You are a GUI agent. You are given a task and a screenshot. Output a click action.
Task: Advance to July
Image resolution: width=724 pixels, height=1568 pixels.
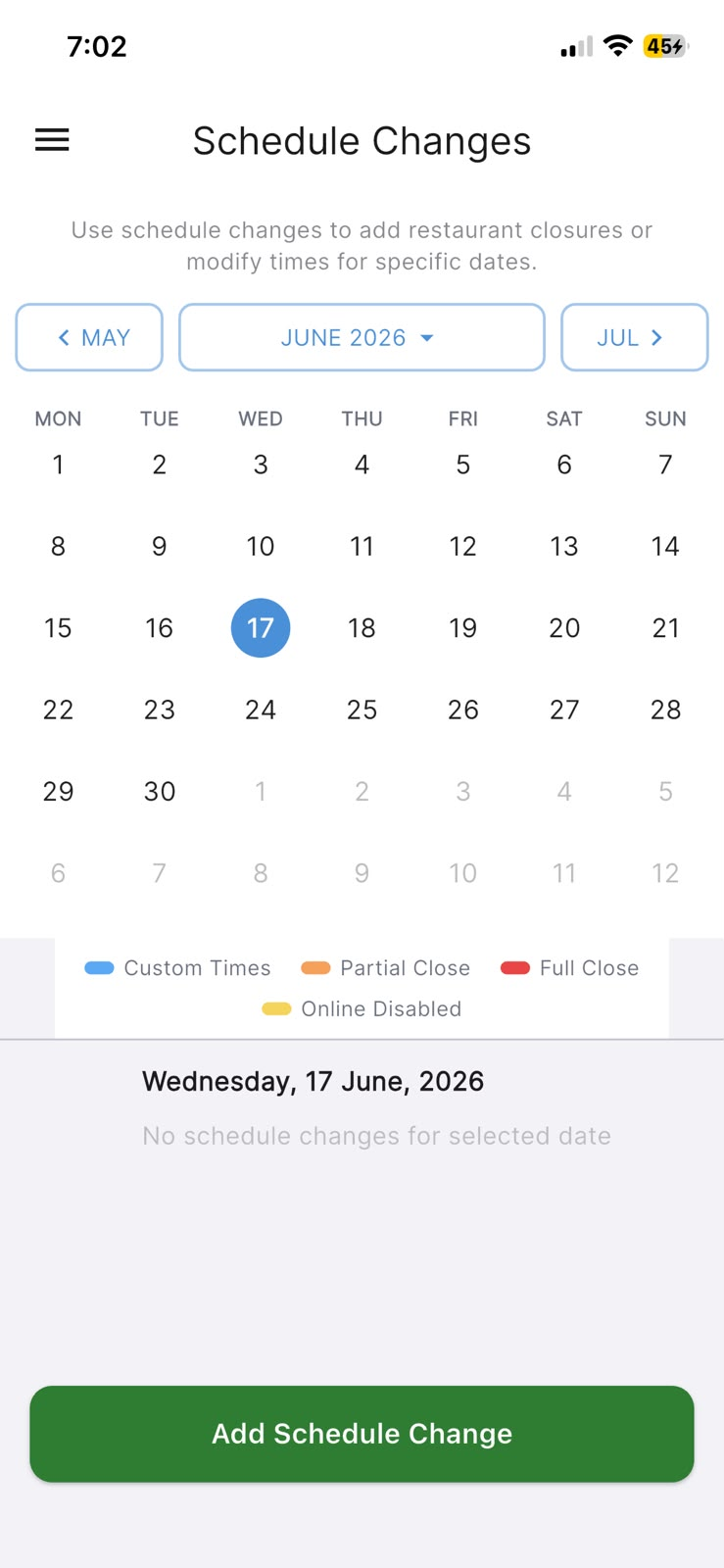click(x=634, y=337)
